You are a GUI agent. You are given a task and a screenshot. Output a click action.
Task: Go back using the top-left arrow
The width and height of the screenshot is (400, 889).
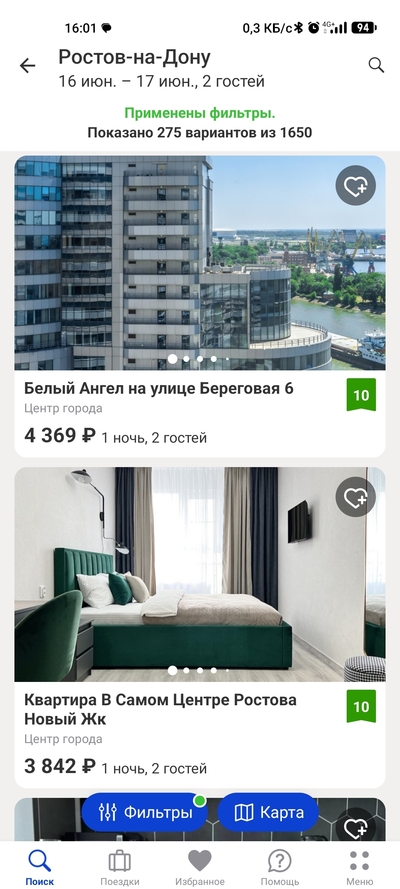click(x=27, y=66)
